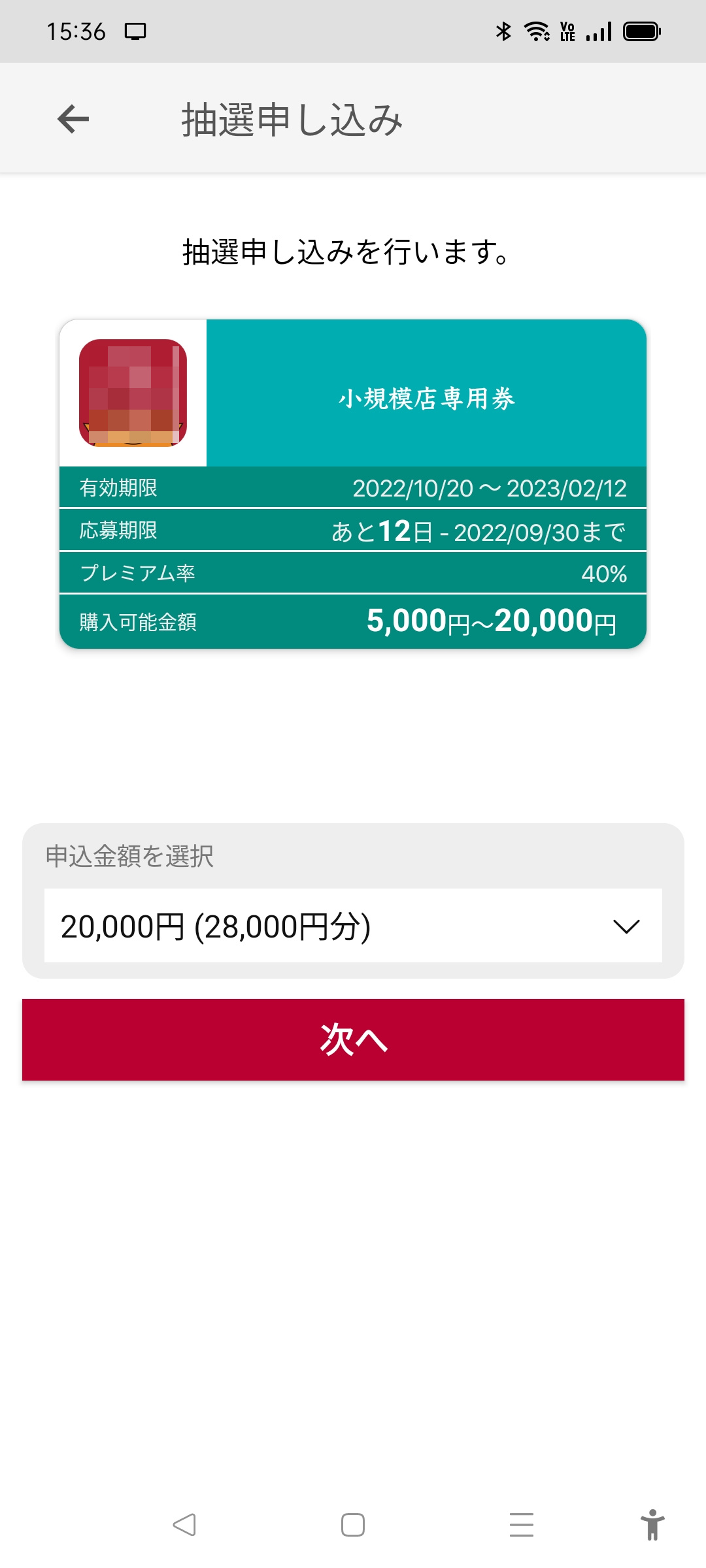Tap the system home button
Viewport: 706px width, 1568px height.
(353, 1525)
